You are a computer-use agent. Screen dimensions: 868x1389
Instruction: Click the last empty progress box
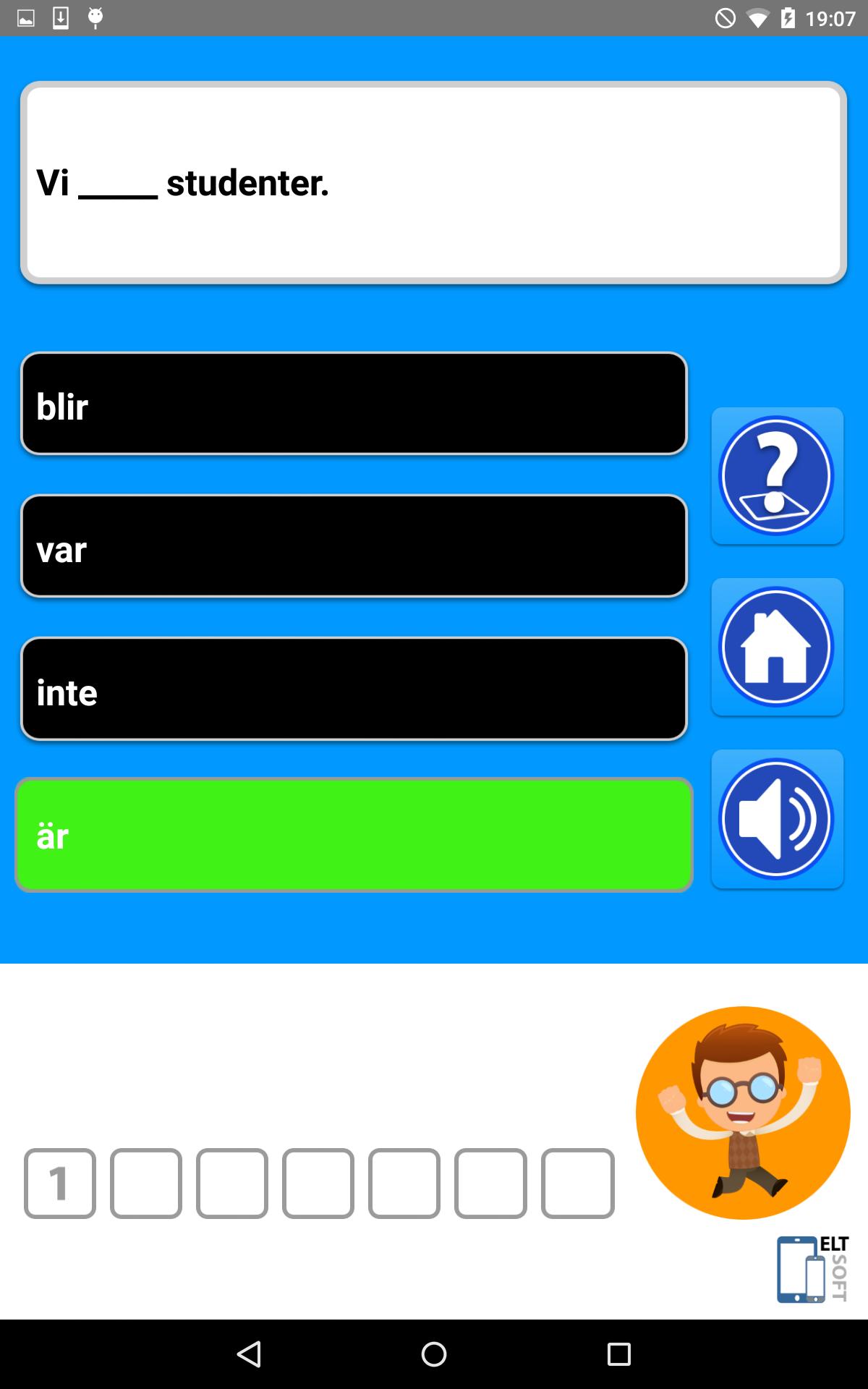point(576,1184)
